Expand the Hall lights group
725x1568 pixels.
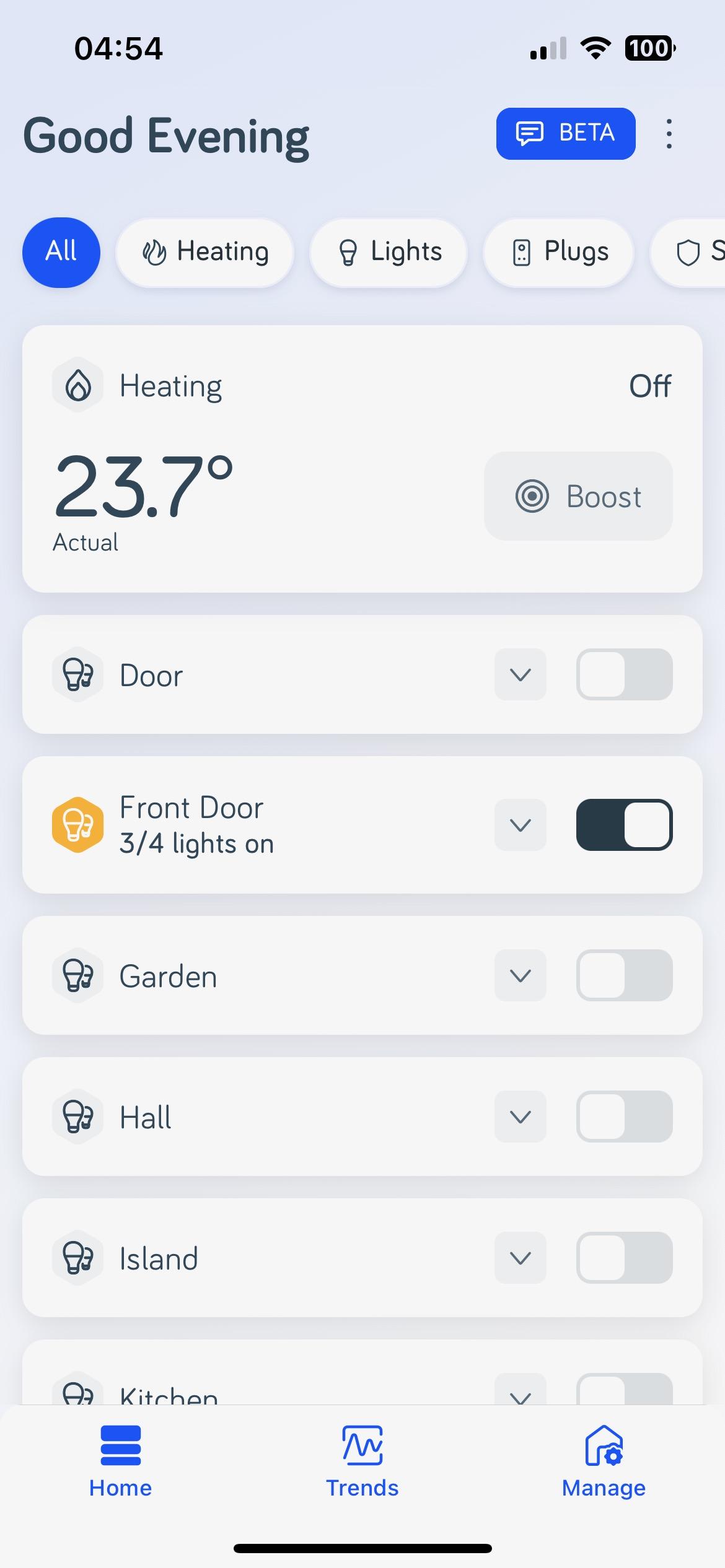pos(520,1117)
